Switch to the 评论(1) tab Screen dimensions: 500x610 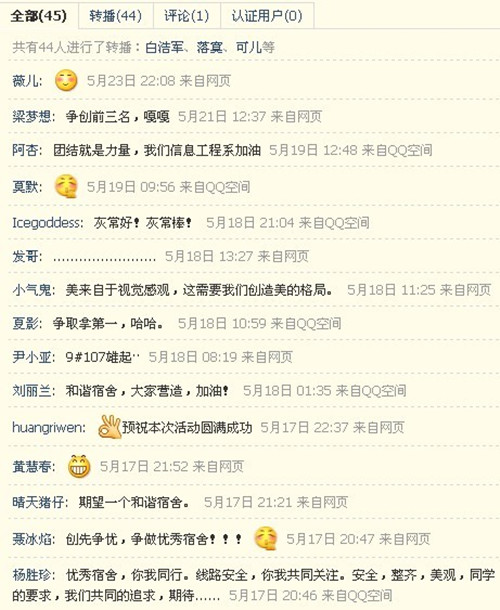[187, 16]
